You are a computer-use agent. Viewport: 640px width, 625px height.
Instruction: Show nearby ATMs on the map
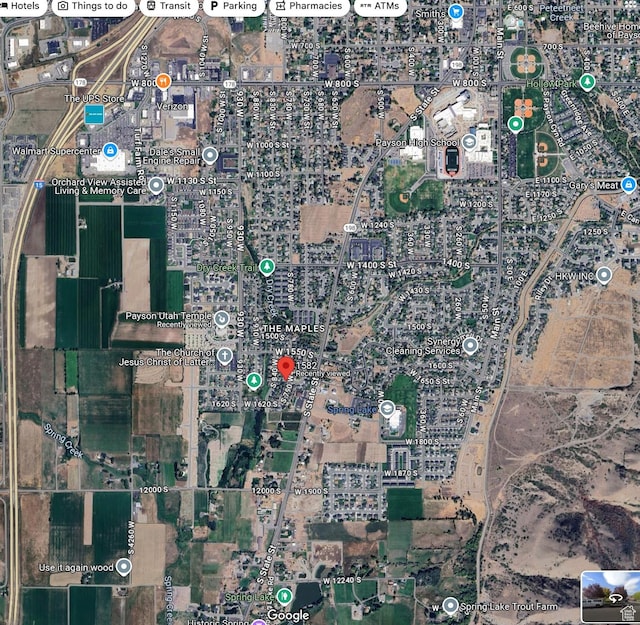379,6
